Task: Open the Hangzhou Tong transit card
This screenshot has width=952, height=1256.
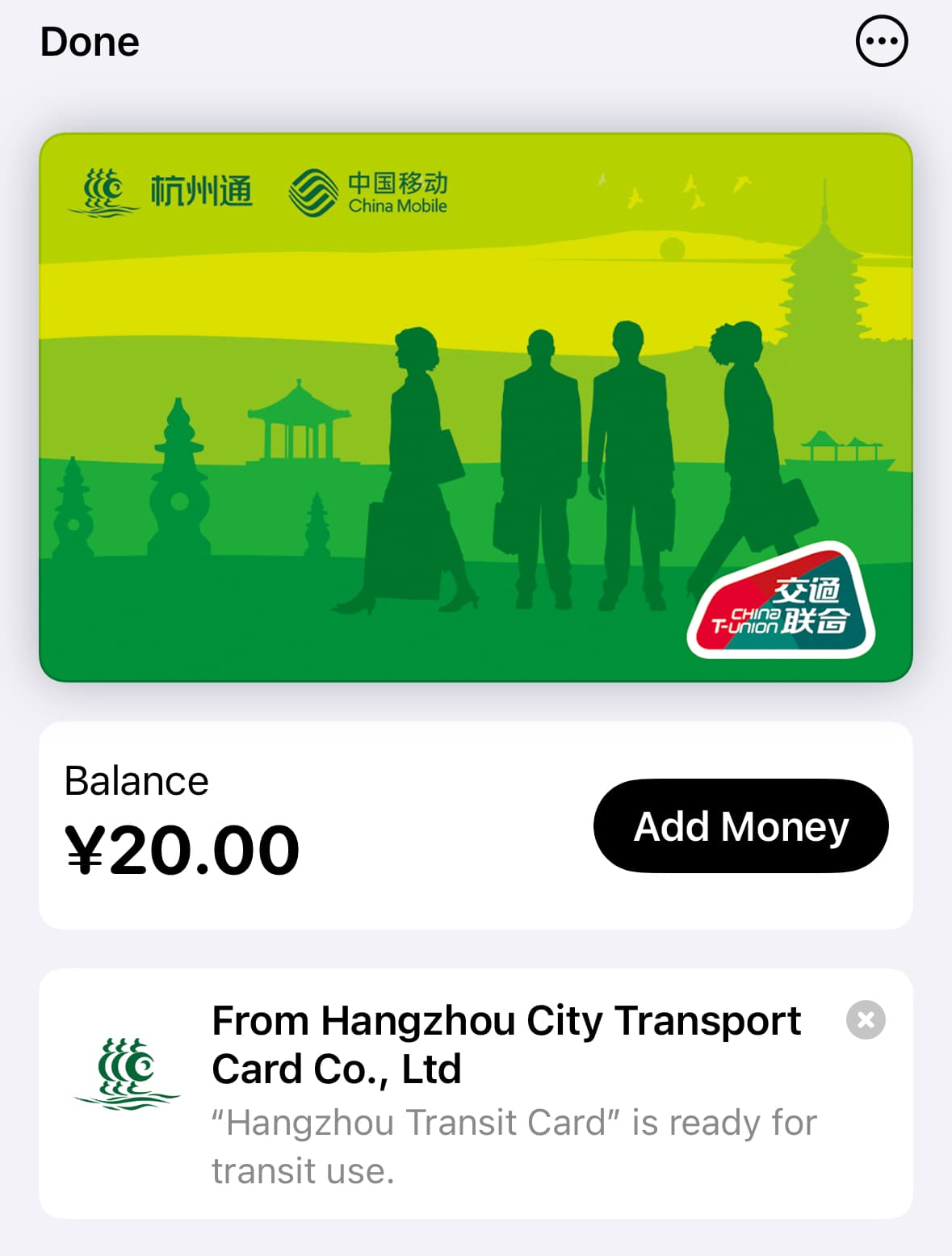Action: [476, 408]
